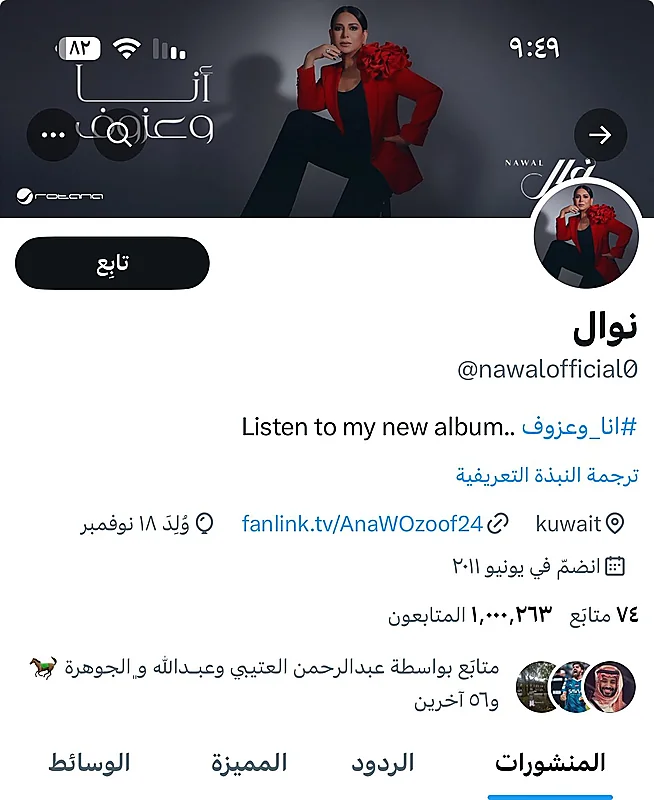
Task: Switch to the الردود tab
Action: coord(382,763)
